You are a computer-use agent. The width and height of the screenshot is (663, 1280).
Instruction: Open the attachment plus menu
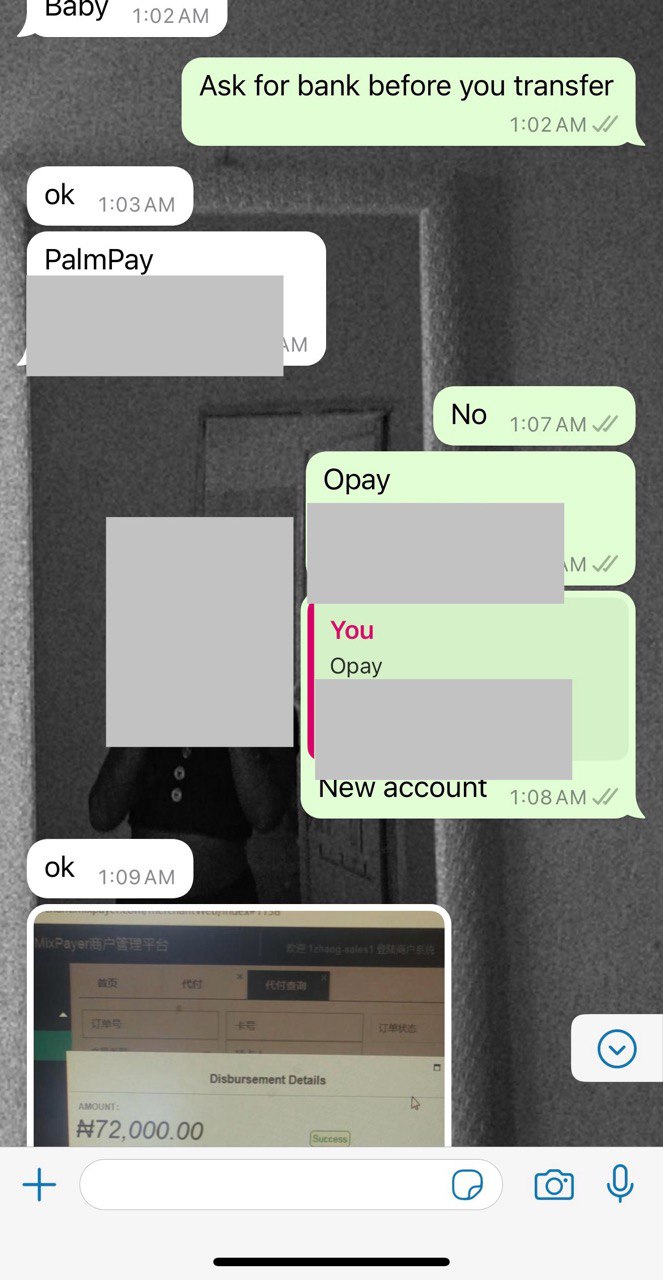point(39,1186)
